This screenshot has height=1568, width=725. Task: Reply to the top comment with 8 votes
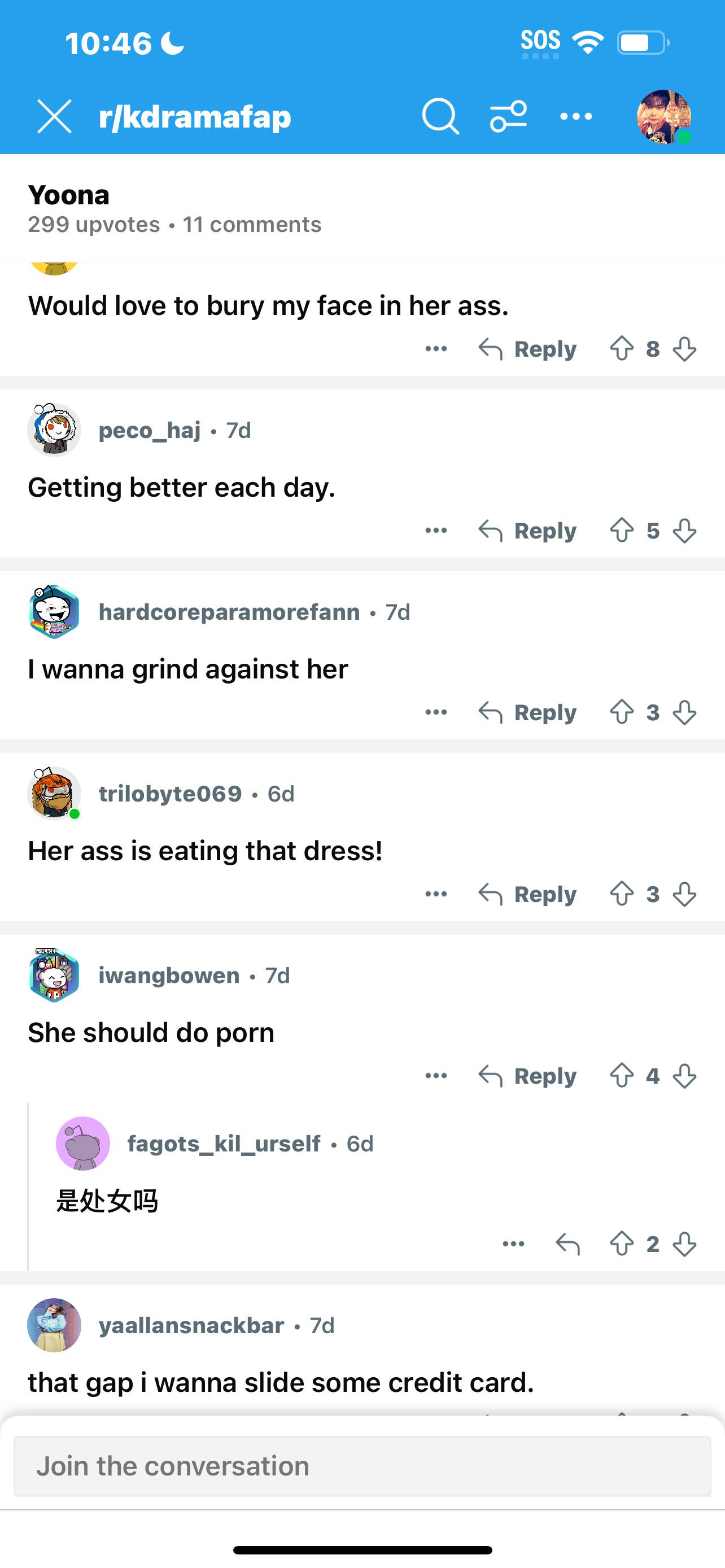[527, 349]
